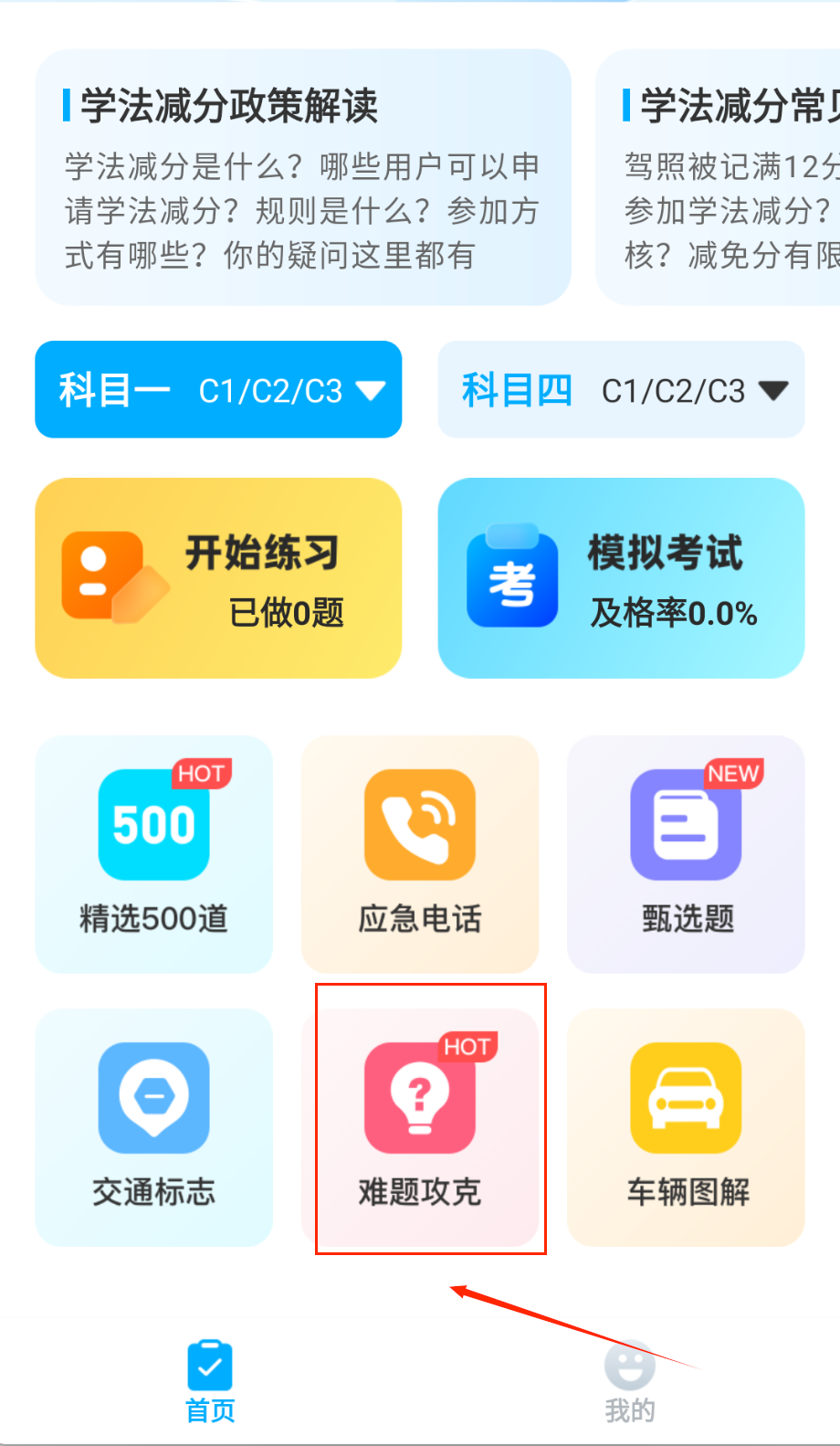Select the 科目一 tab

(x=116, y=390)
